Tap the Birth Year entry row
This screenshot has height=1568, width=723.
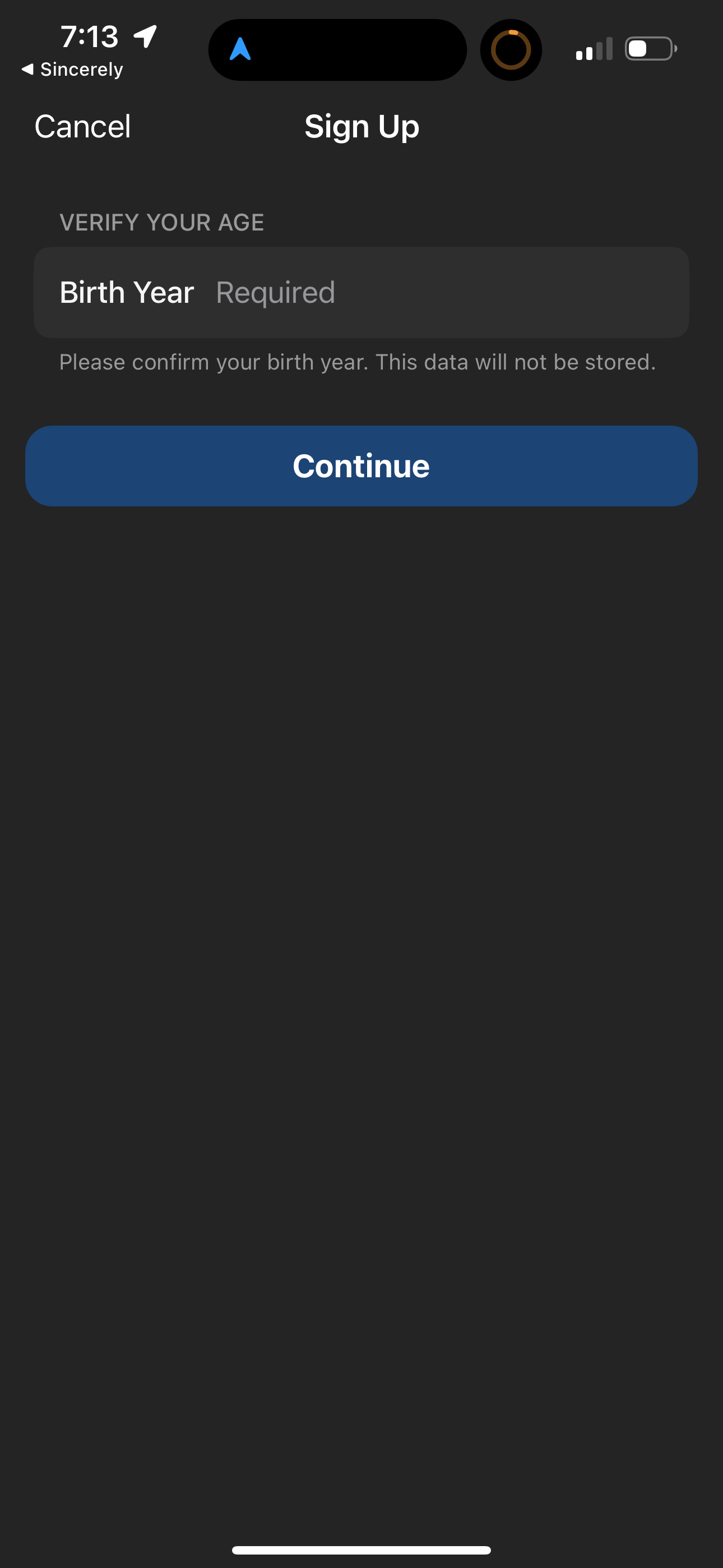click(x=361, y=292)
